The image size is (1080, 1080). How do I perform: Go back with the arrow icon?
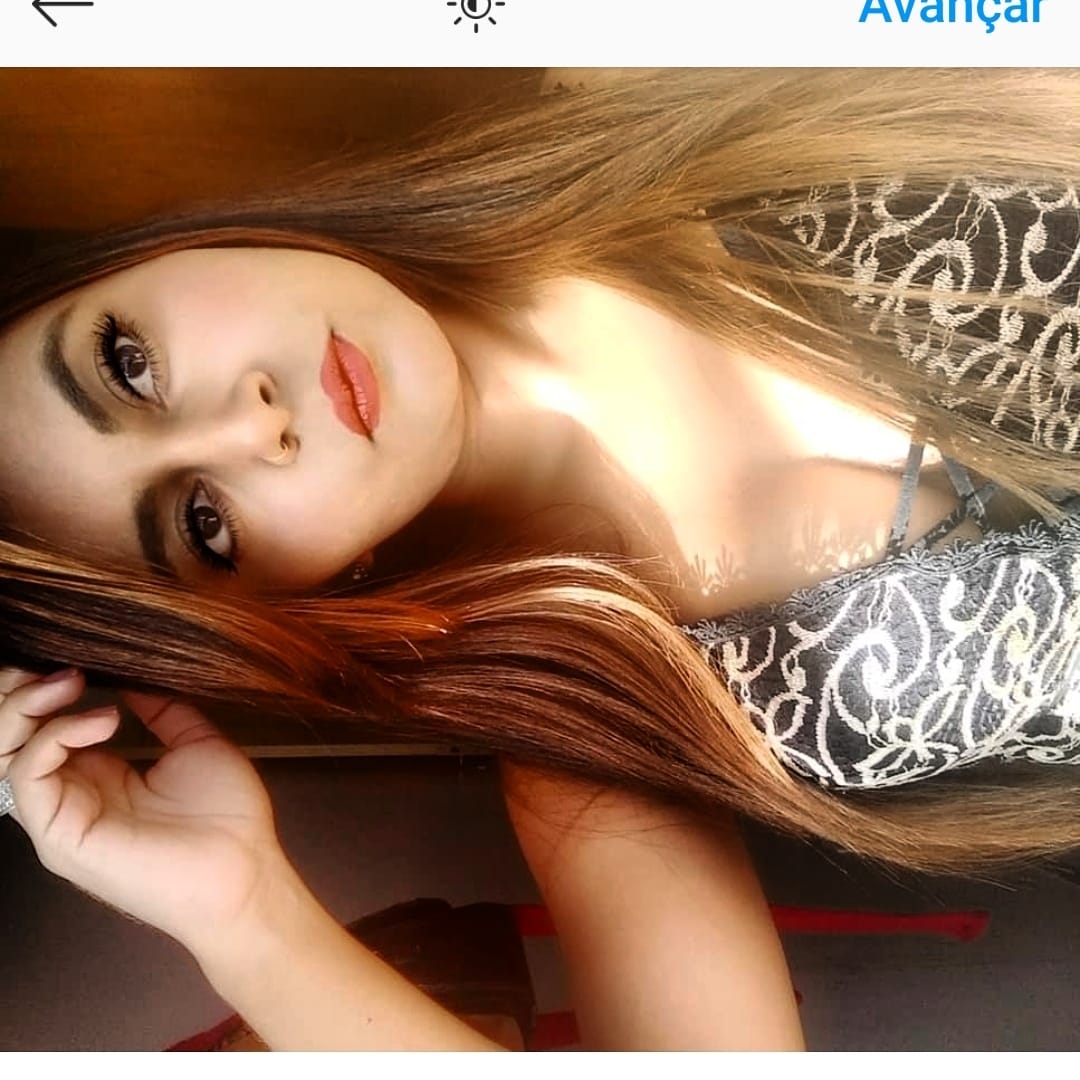point(62,10)
